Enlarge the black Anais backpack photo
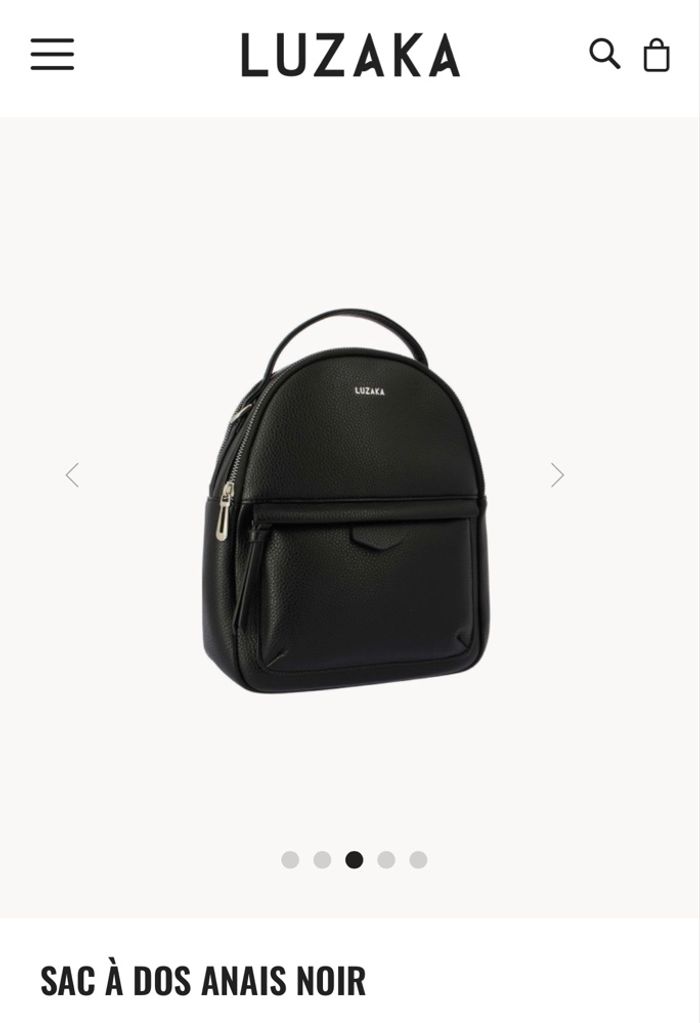700x1023 pixels. [345, 500]
